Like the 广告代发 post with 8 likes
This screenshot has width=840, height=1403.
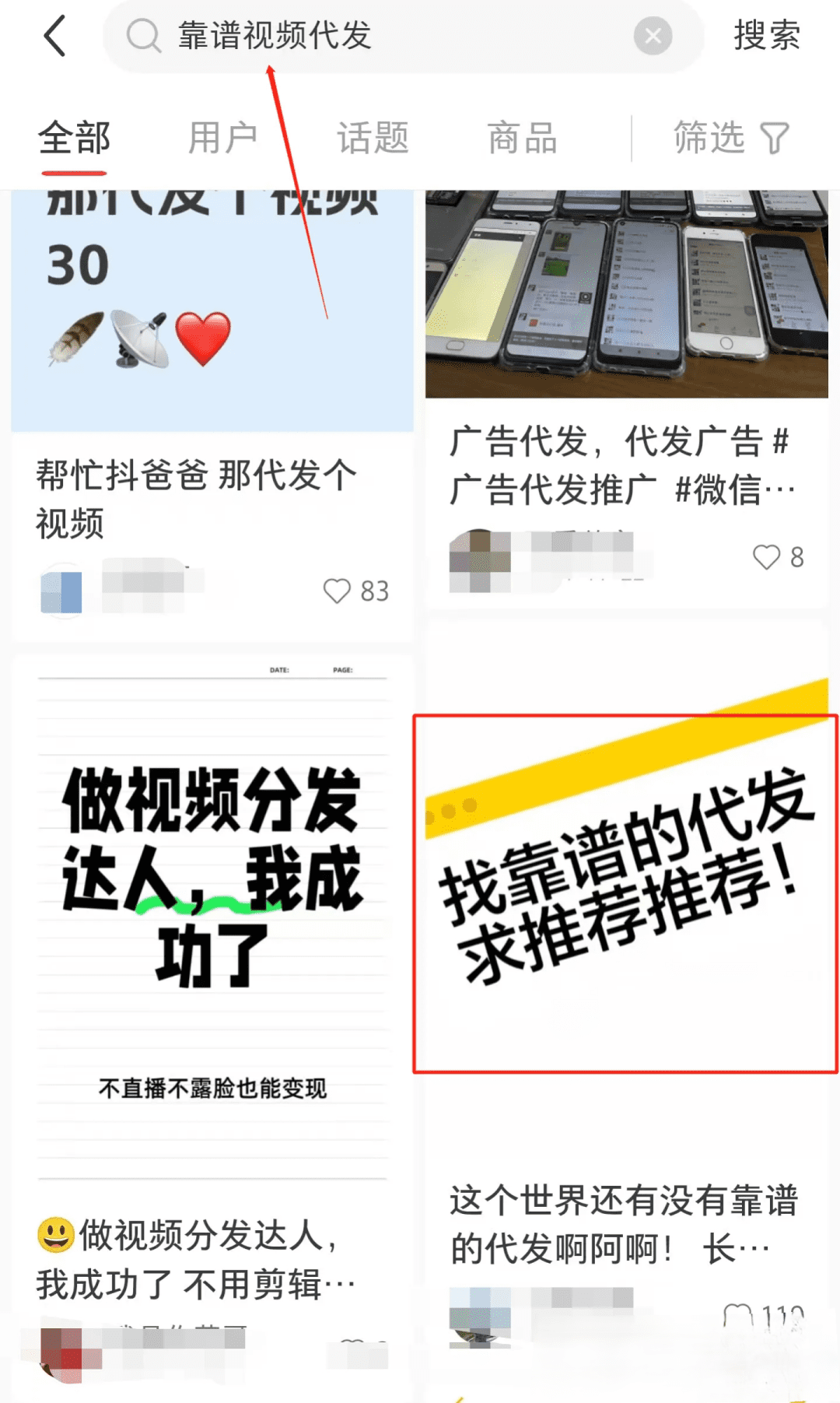point(766,557)
